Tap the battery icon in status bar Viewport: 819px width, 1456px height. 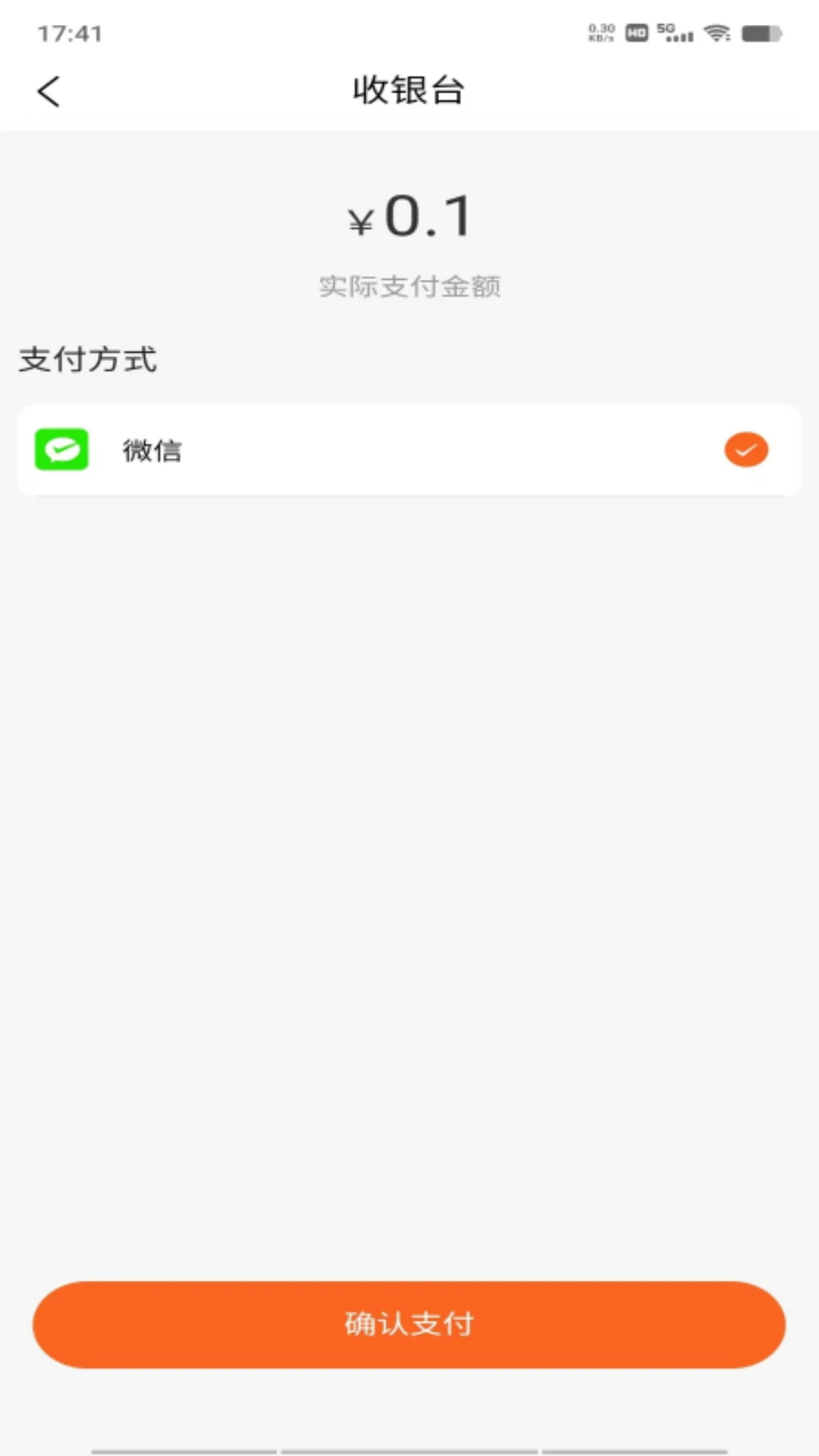(x=759, y=33)
